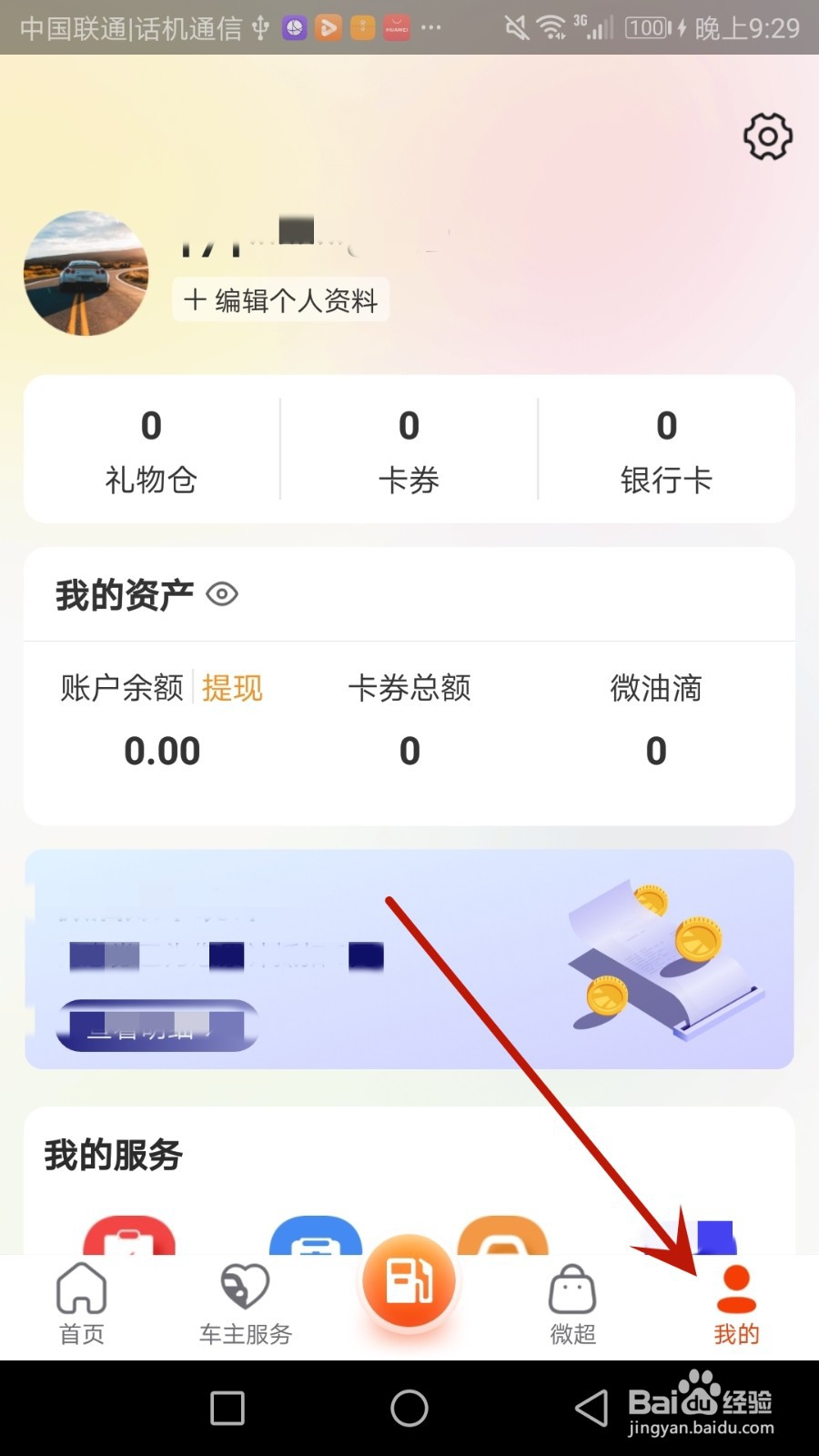This screenshot has width=819, height=1456.
Task: Tap 编辑个人资料 to edit profile
Action: (x=279, y=300)
